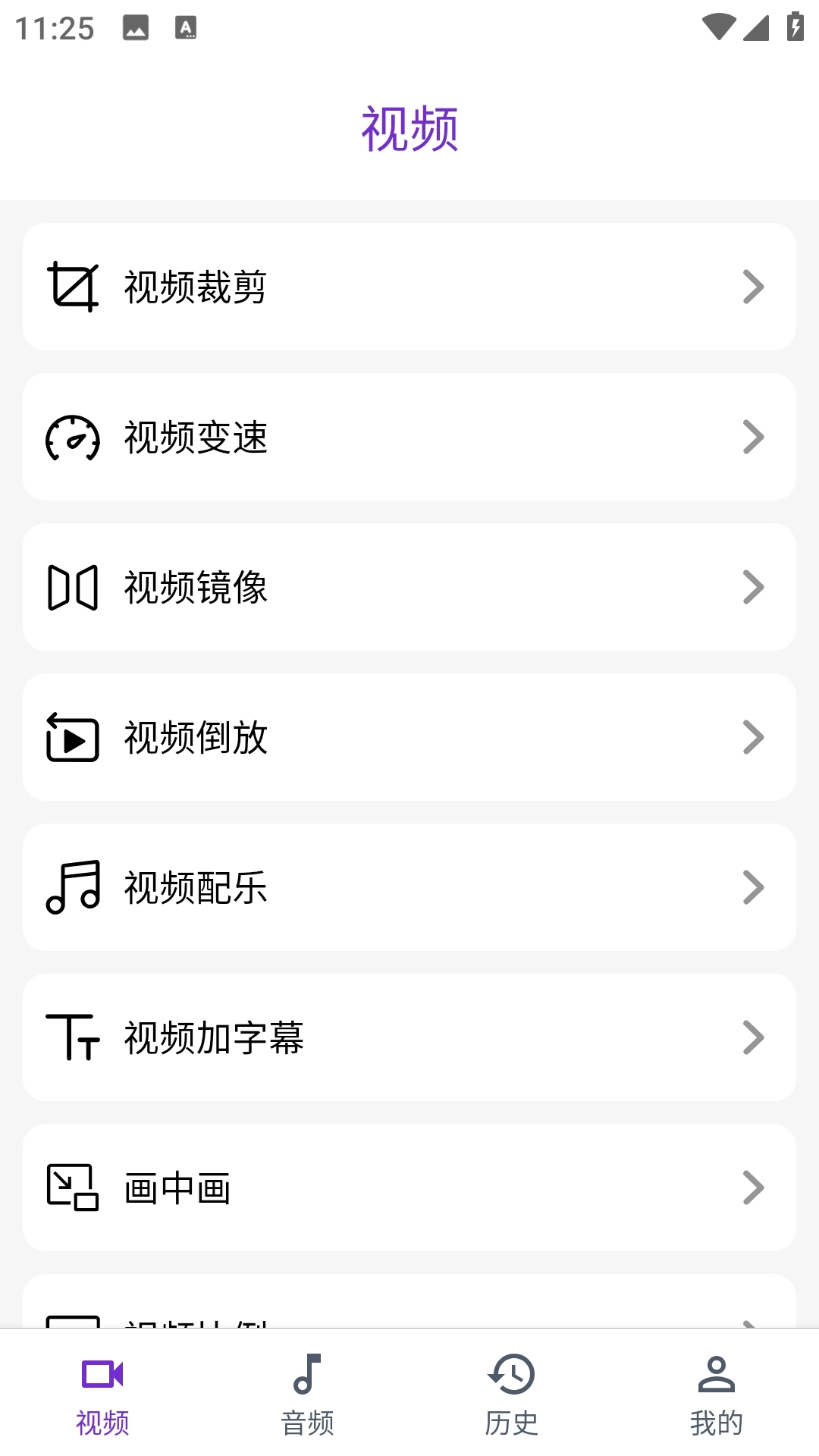Click the person icon for 我的

(x=717, y=1389)
